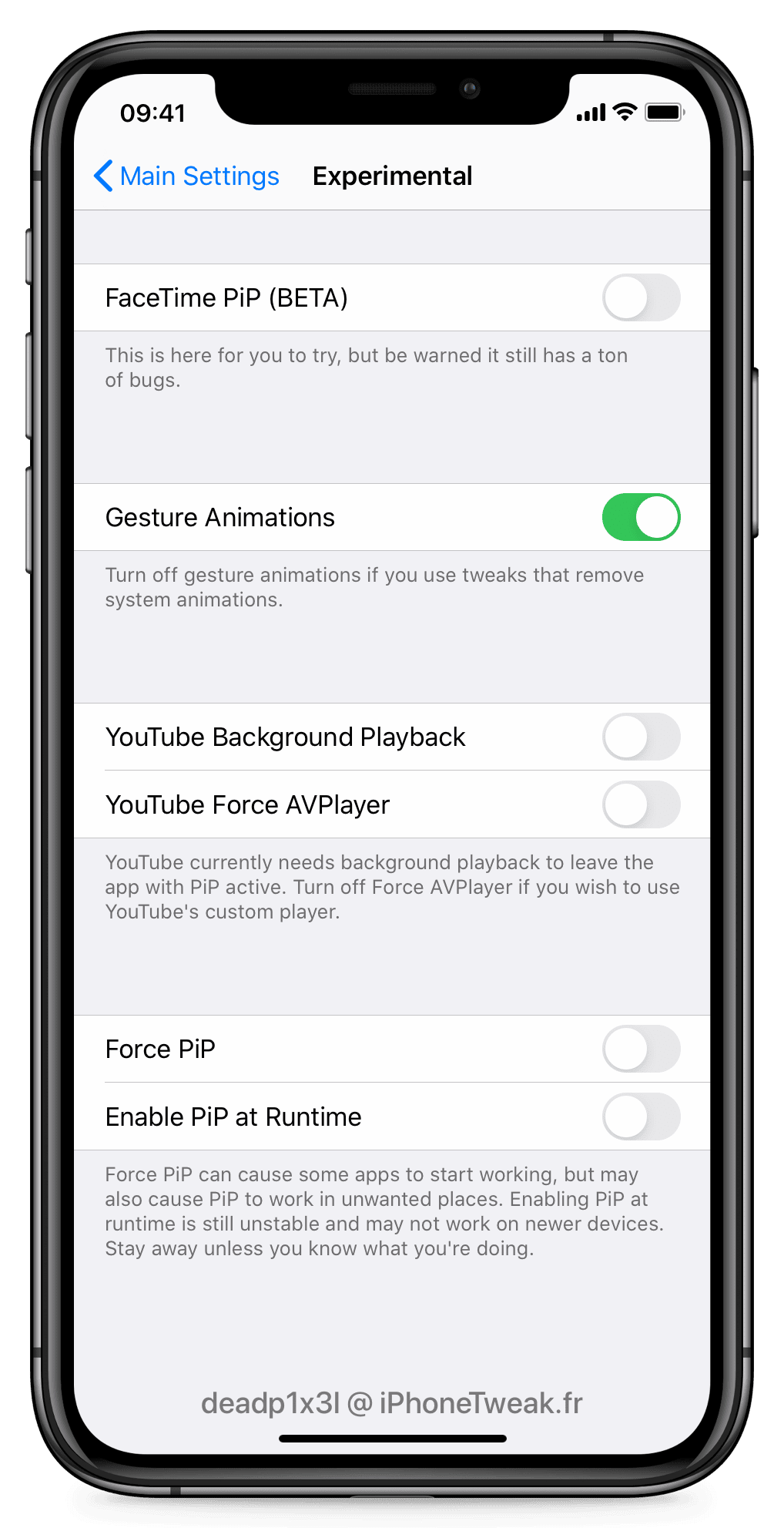Turn on Enable PiP at Runtime
Screen dimensions: 784x1528
point(641,1117)
